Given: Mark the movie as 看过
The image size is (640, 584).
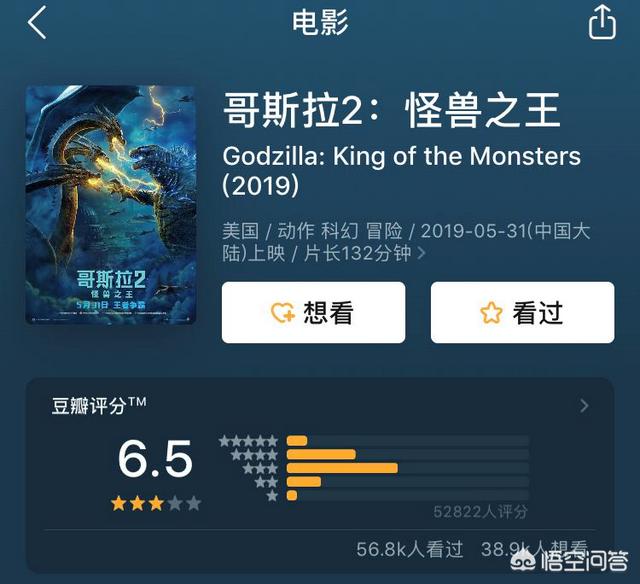Looking at the screenshot, I should coord(522,313).
